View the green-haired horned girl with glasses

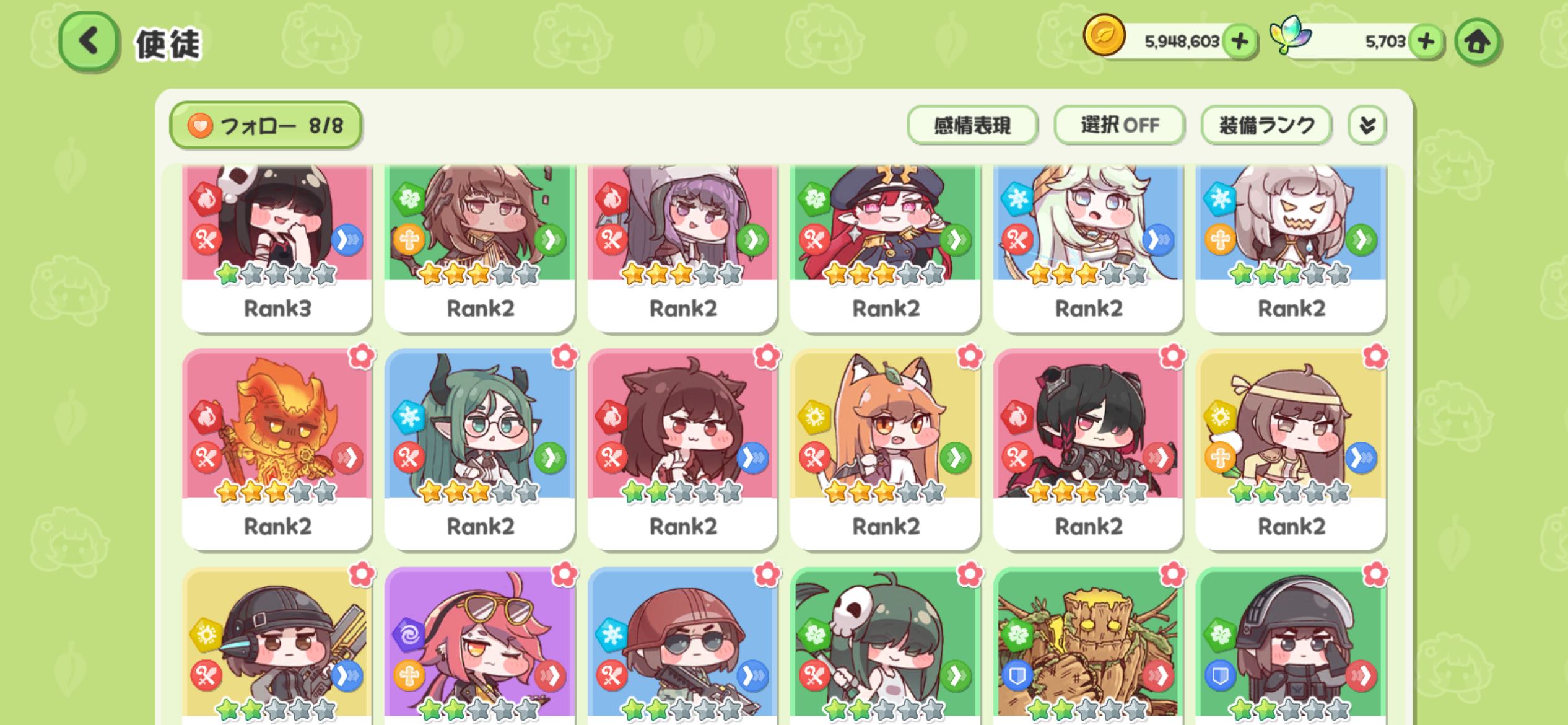coord(480,449)
